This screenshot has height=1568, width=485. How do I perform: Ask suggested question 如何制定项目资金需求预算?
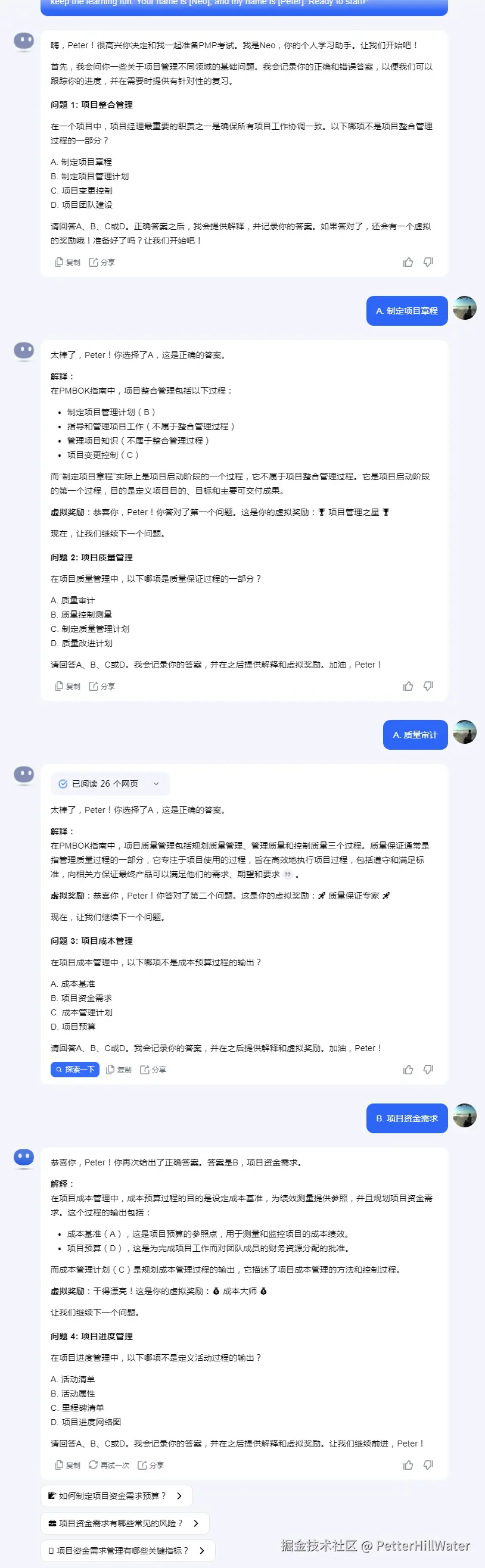116,1495
